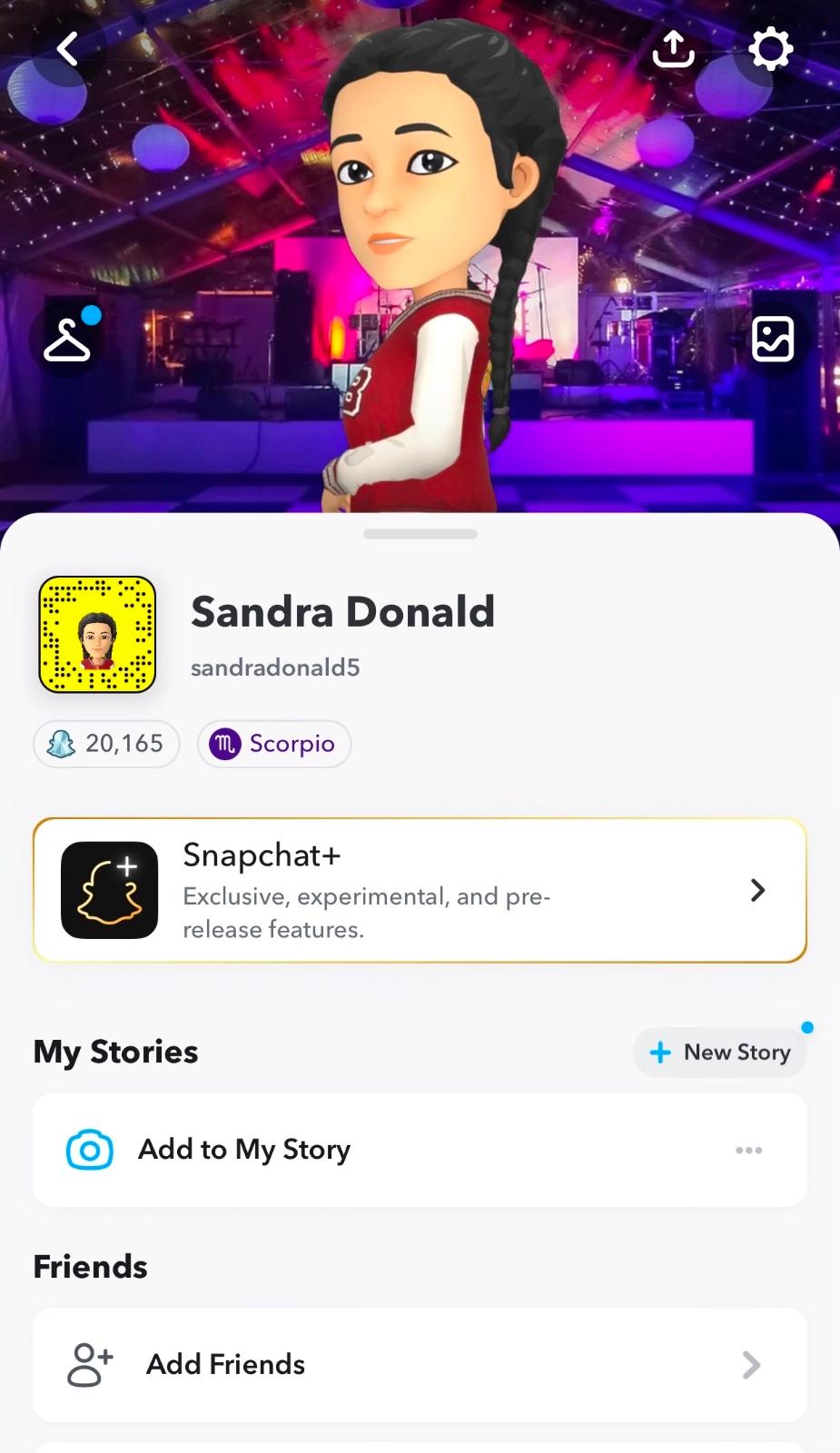Share the profile via the upload icon

coord(673,49)
